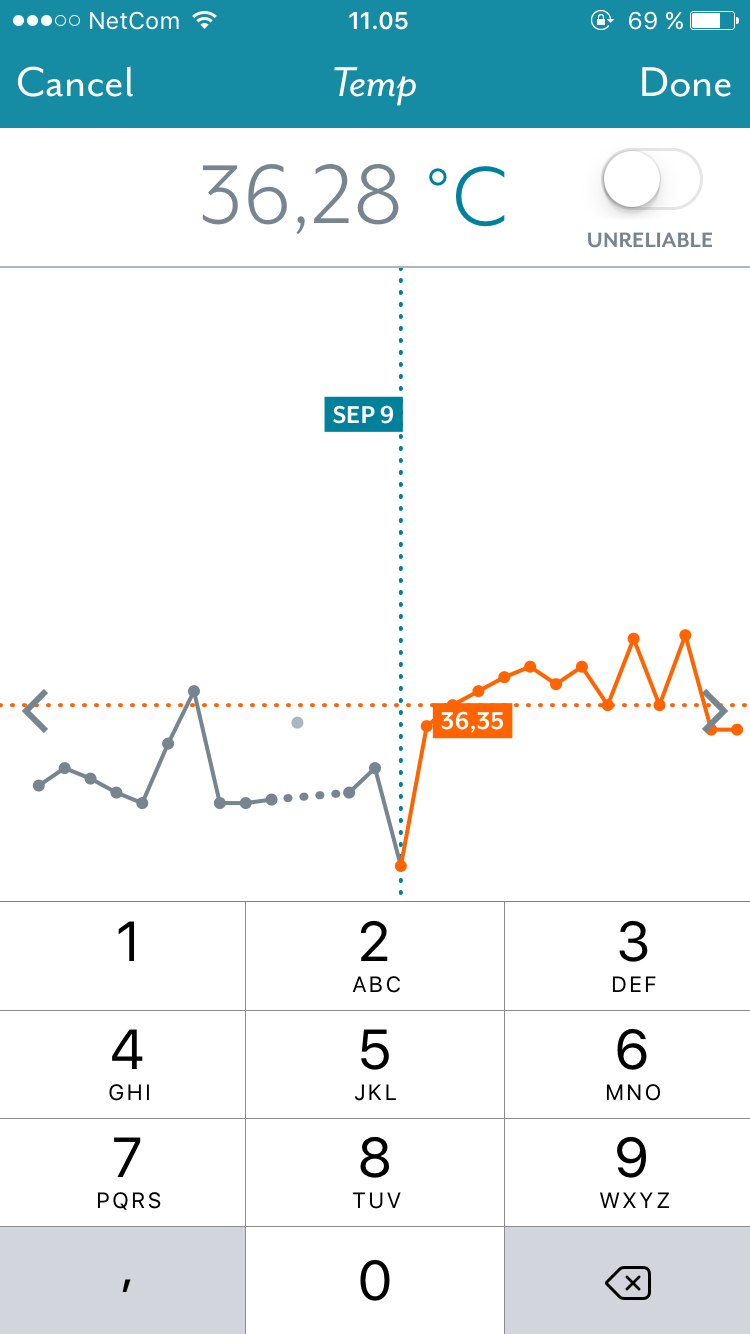The width and height of the screenshot is (750, 1334).
Task: Enable the Unreliable switch
Action: 652,180
